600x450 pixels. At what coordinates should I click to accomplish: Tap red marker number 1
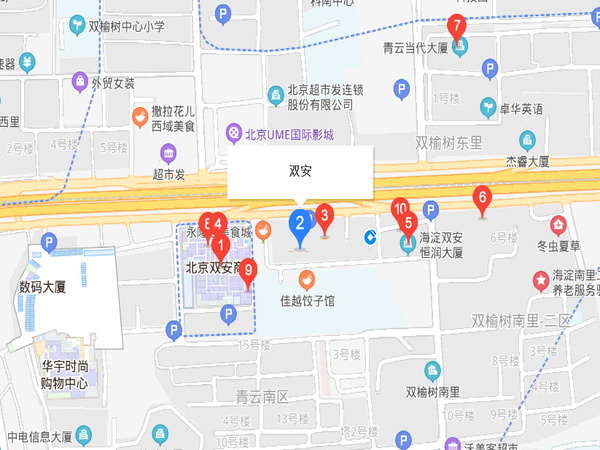tap(221, 245)
